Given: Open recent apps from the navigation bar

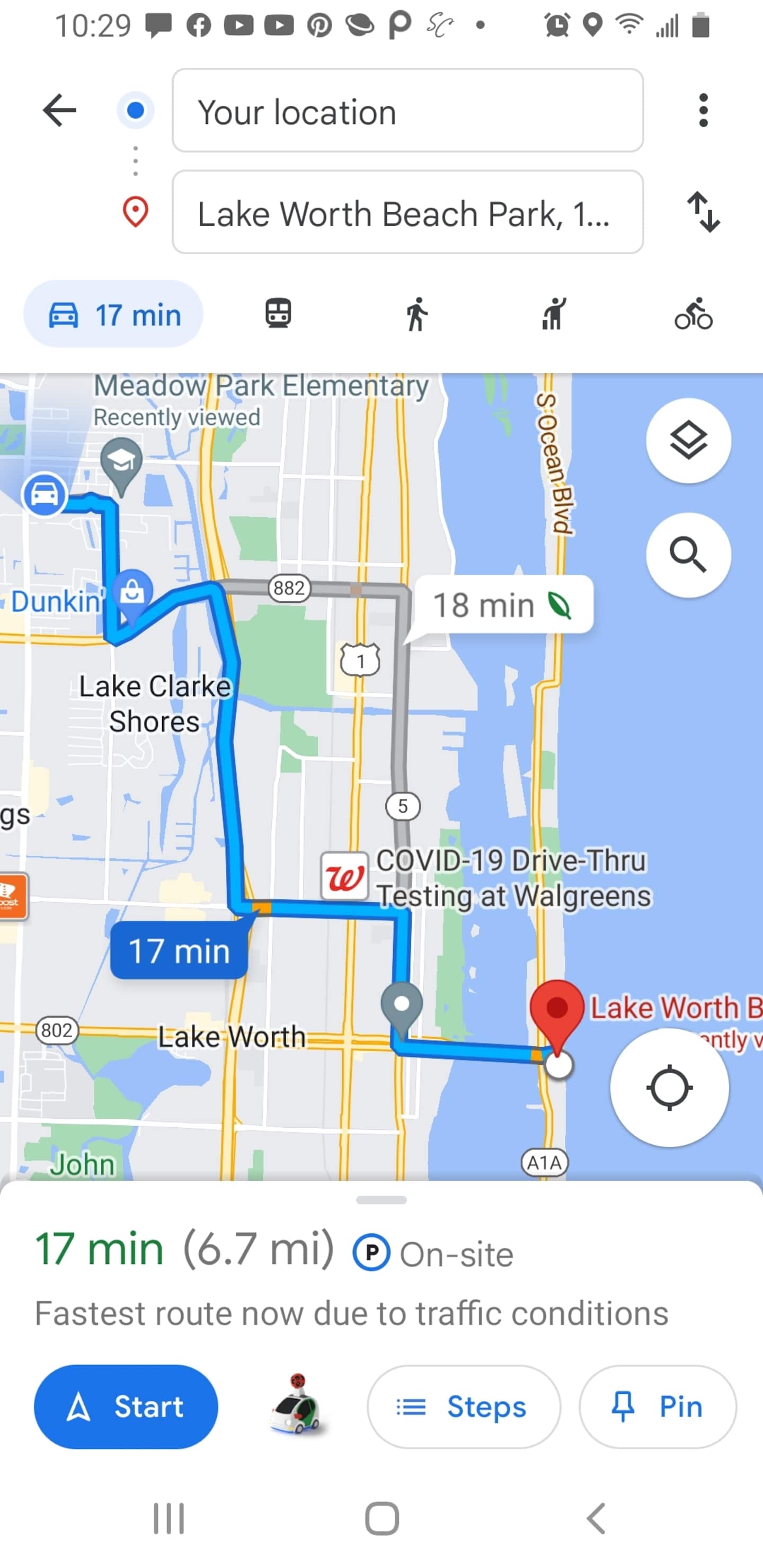Looking at the screenshot, I should click(168, 1519).
